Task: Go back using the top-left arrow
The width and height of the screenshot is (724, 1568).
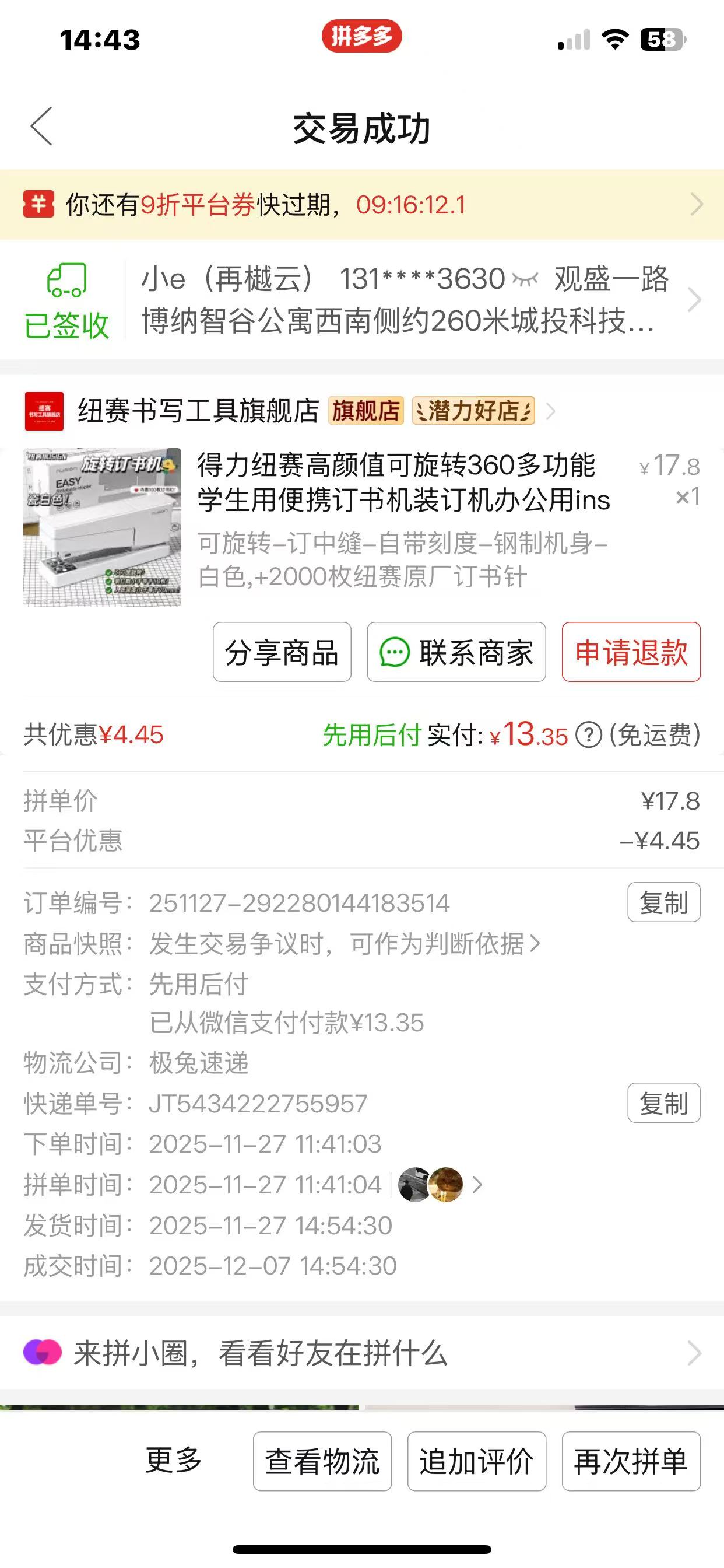Action: pyautogui.click(x=41, y=127)
